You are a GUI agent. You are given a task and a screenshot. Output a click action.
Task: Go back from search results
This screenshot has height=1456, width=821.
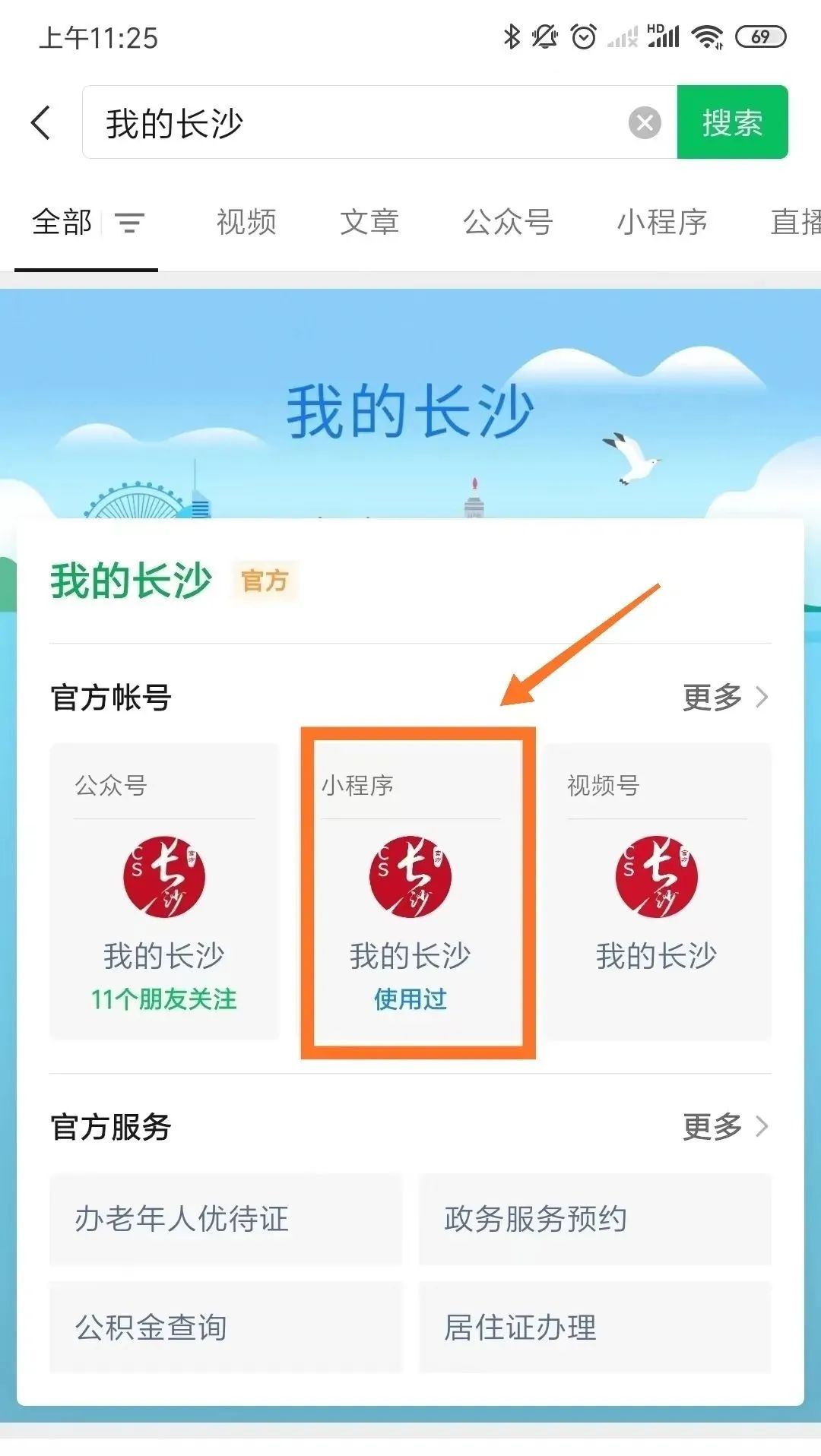41,122
